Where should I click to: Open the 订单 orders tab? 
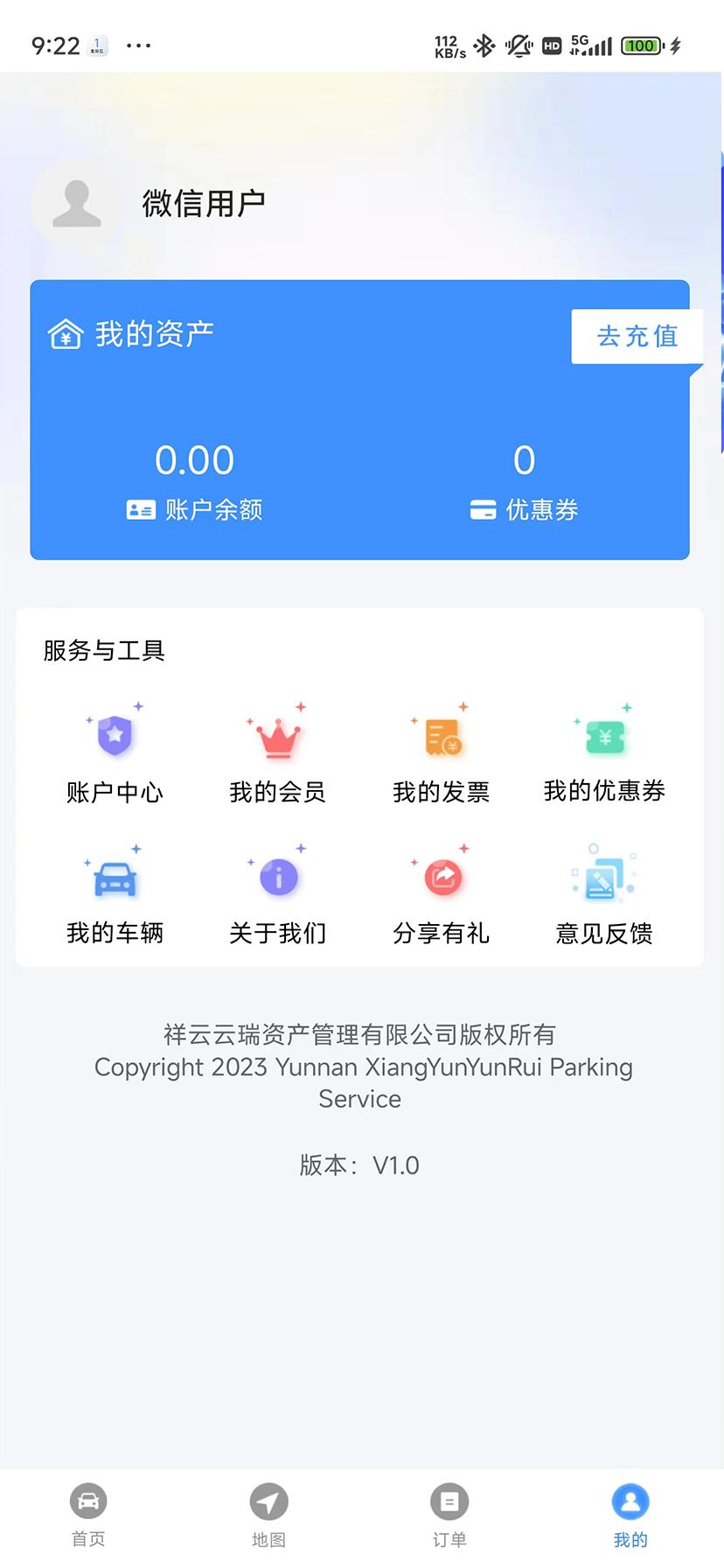tap(449, 1514)
